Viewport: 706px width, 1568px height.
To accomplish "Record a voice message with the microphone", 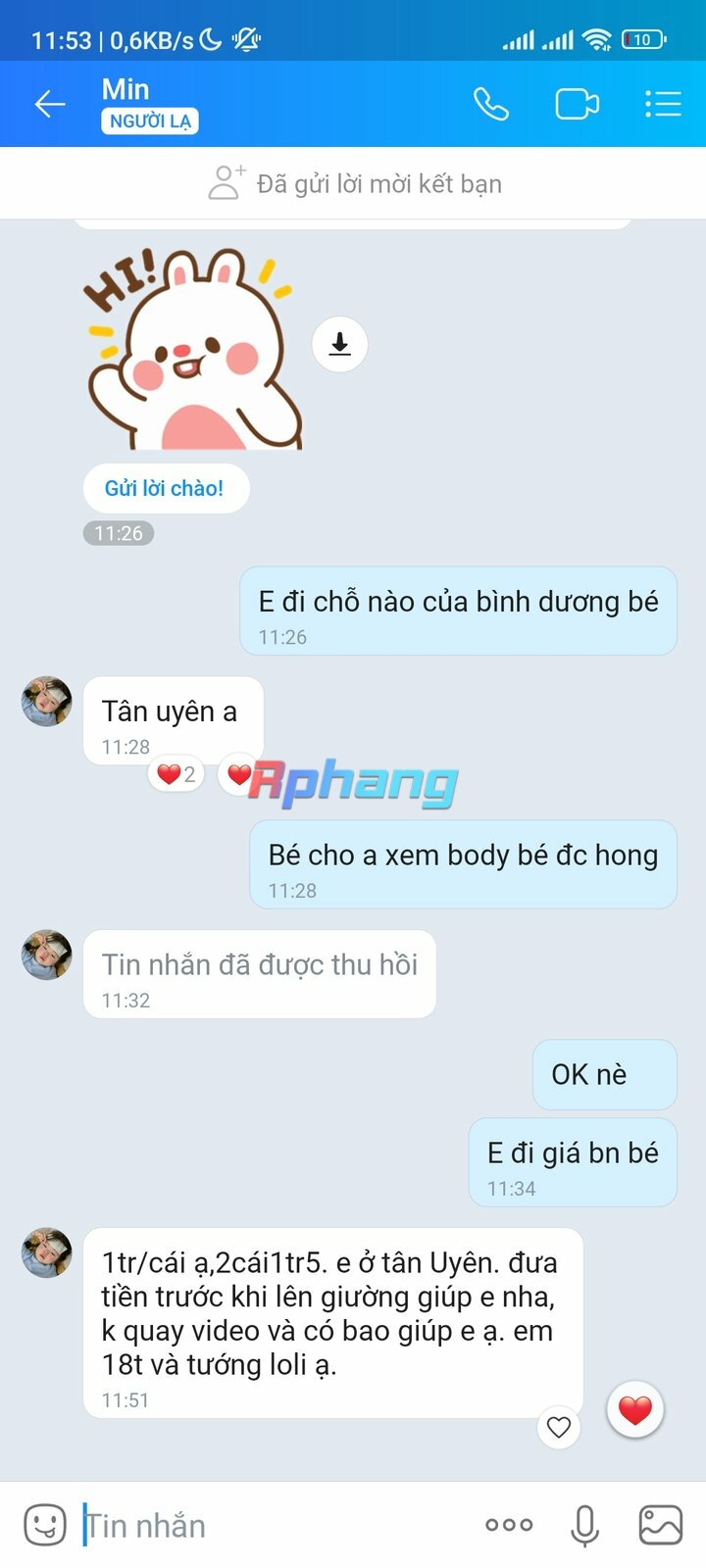I will 584,1525.
